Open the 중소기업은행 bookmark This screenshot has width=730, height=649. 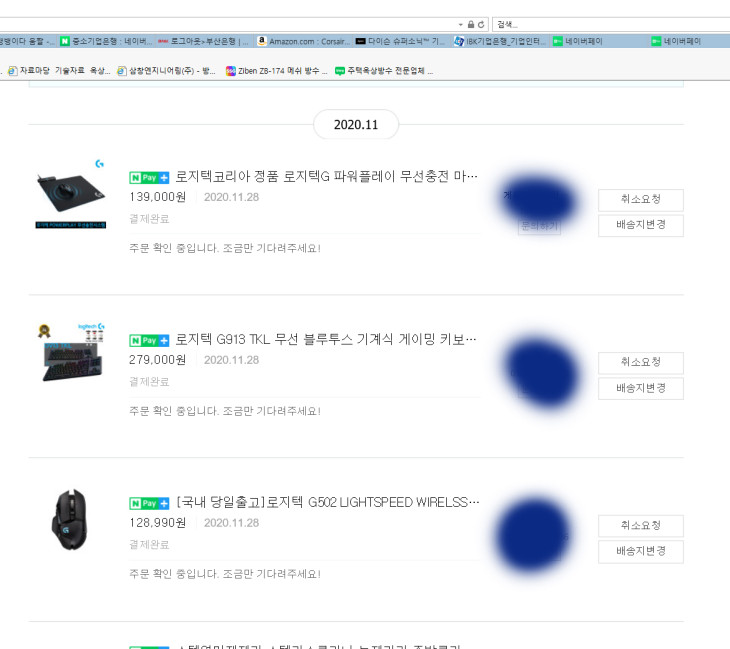[x=105, y=42]
